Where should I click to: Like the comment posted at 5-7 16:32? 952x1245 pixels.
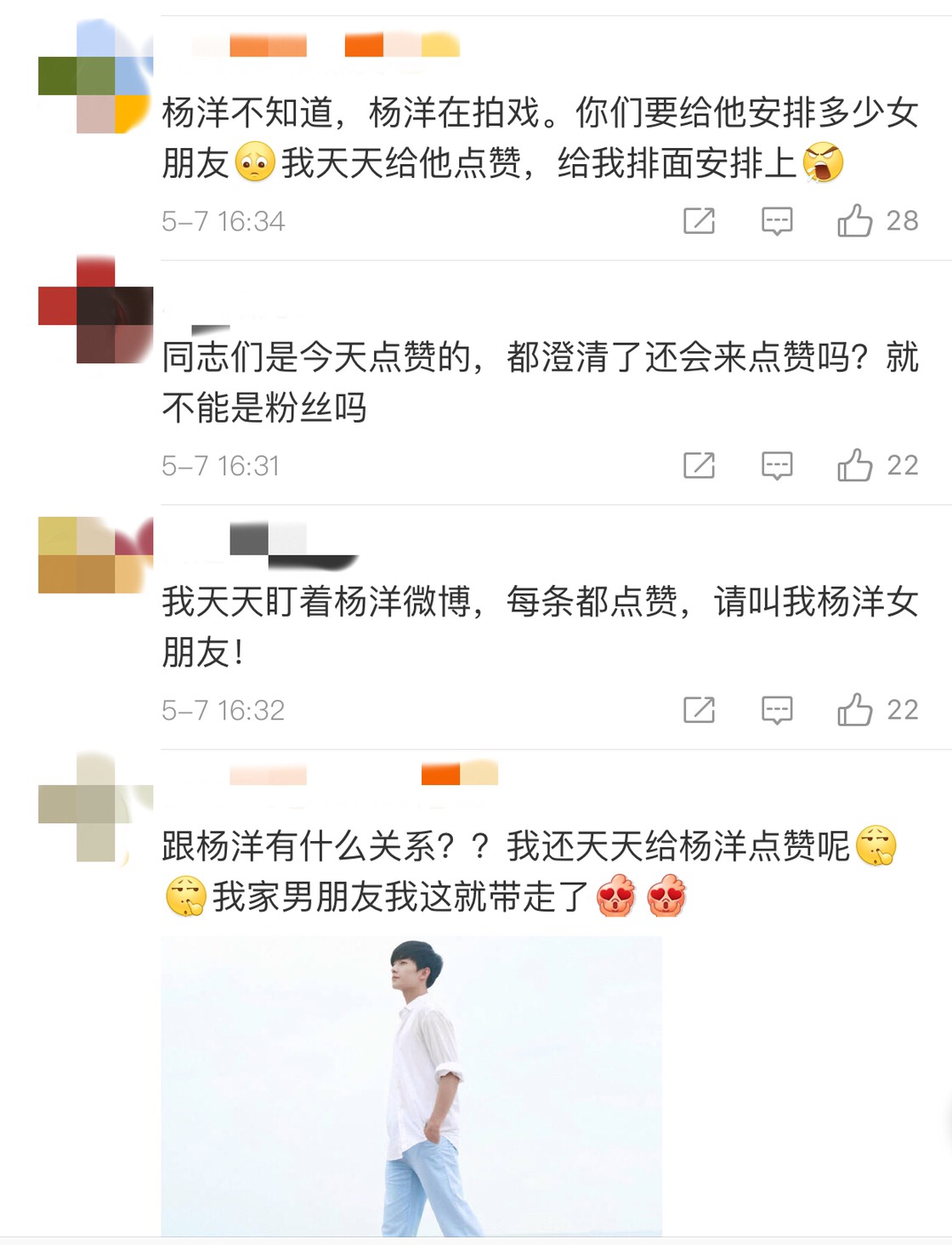point(855,709)
